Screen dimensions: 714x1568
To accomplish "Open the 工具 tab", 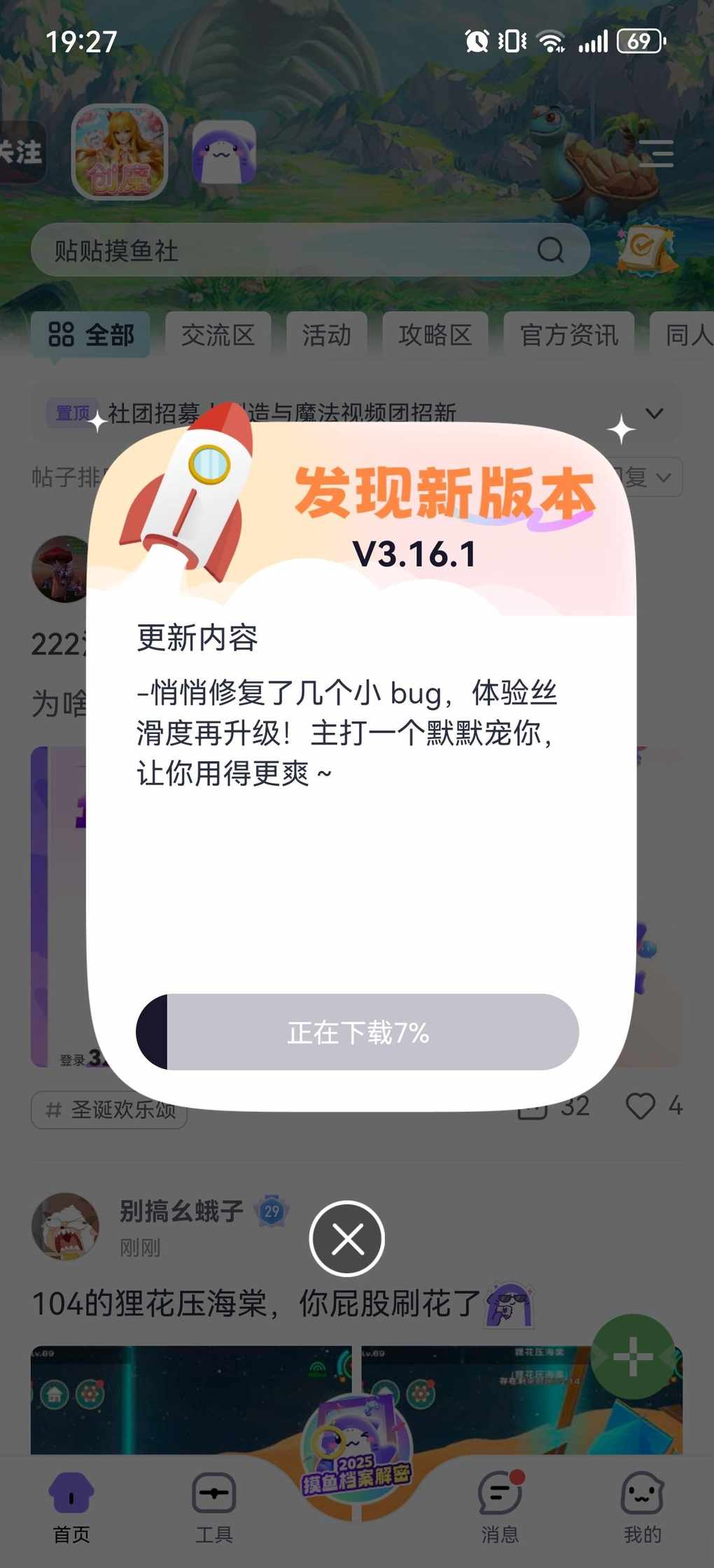I will coord(213,1504).
